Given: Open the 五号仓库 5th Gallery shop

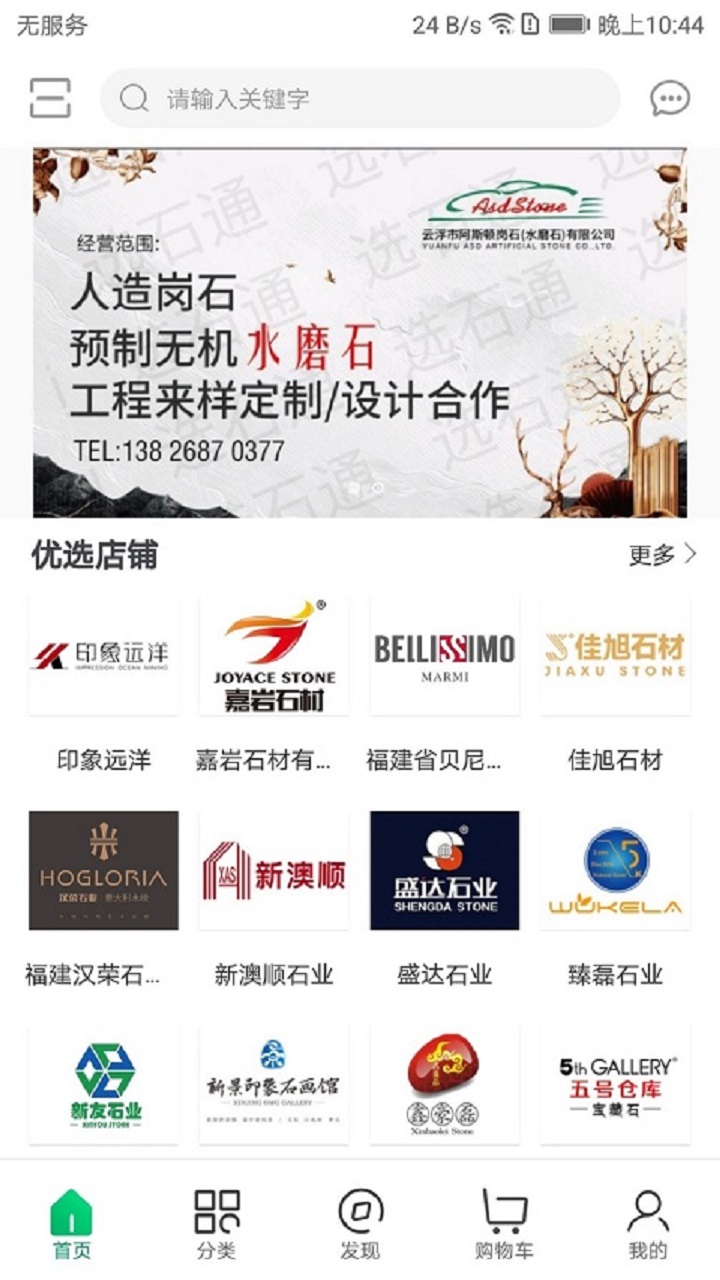Looking at the screenshot, I should click(x=615, y=1084).
